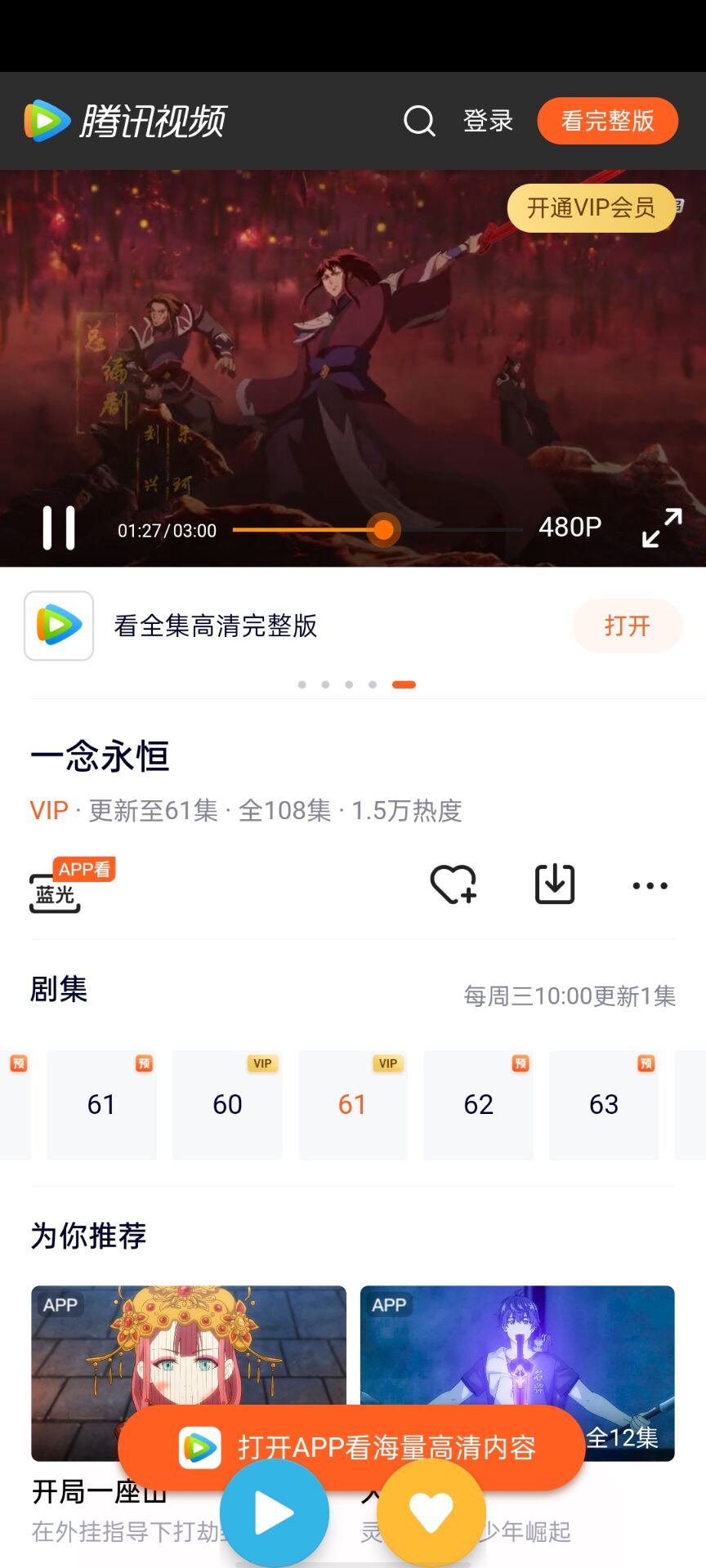Select preview episode 62

pyautogui.click(x=478, y=1104)
